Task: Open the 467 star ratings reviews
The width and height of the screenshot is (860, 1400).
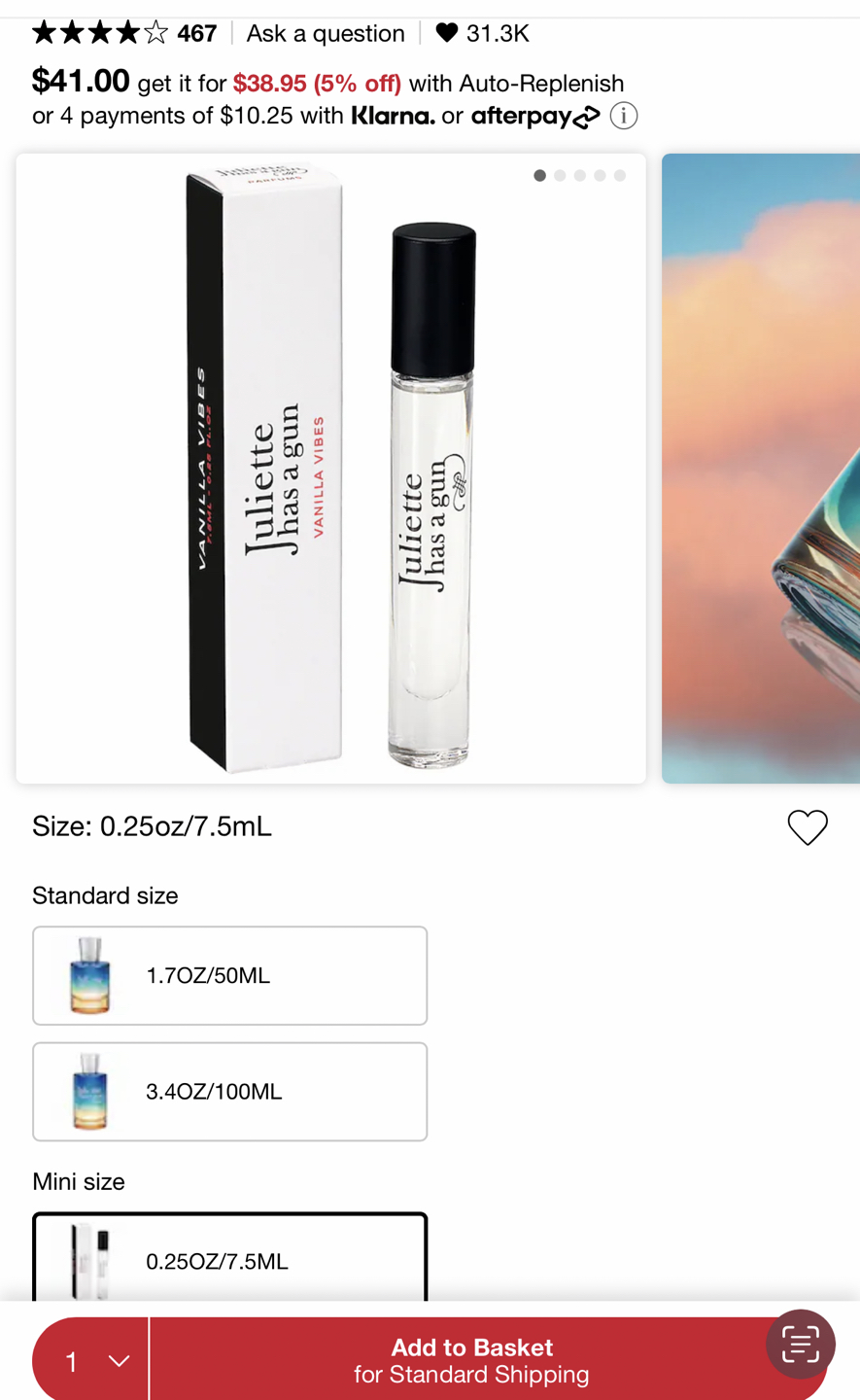Action: [x=124, y=33]
